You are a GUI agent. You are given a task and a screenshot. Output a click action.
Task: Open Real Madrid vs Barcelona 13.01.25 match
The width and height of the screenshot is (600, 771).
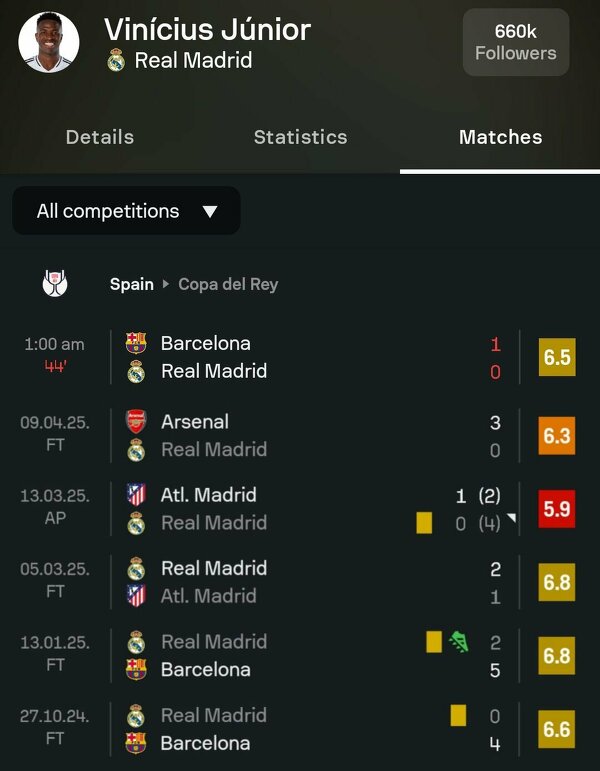300,655
